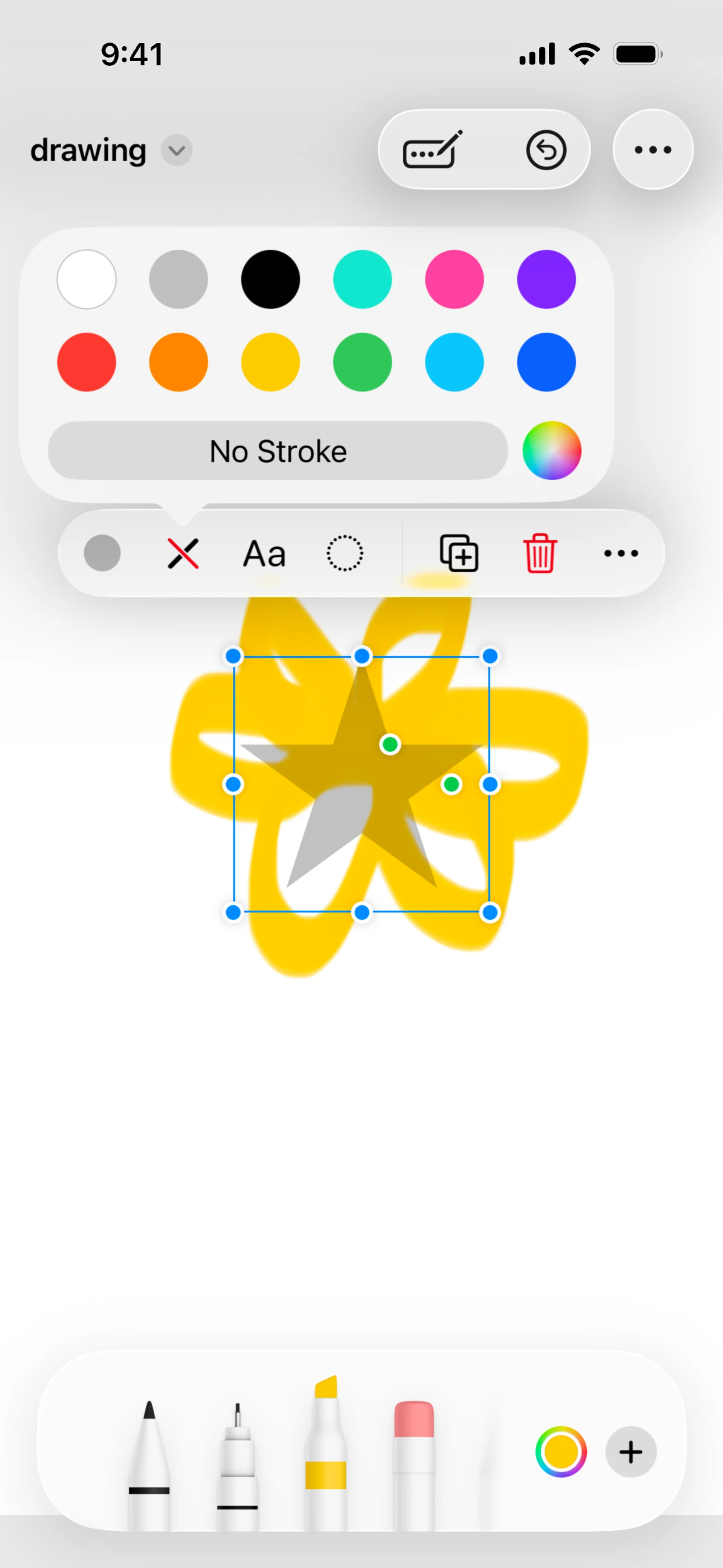Open the Aa text formatting option
Screen dimensions: 723x1568
click(264, 554)
